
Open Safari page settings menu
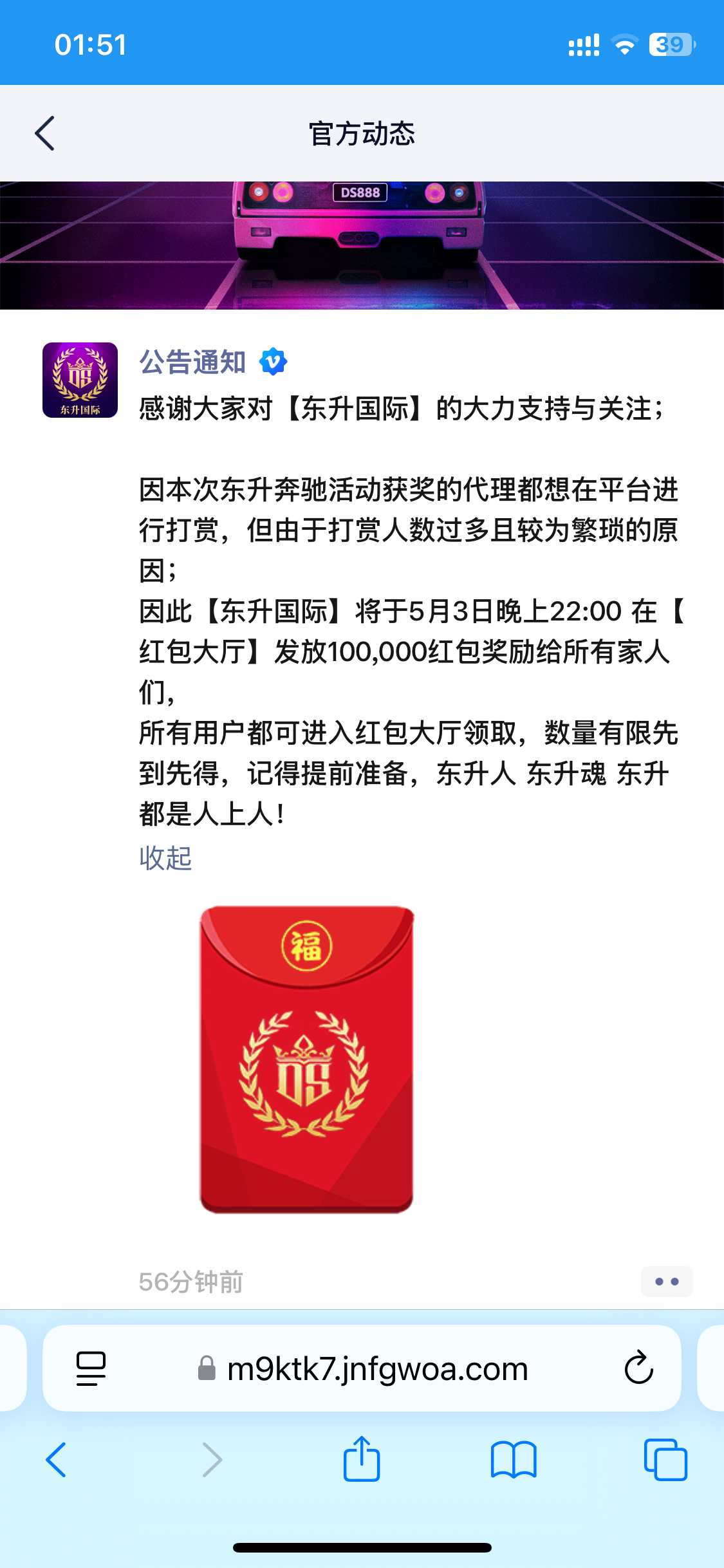91,1368
